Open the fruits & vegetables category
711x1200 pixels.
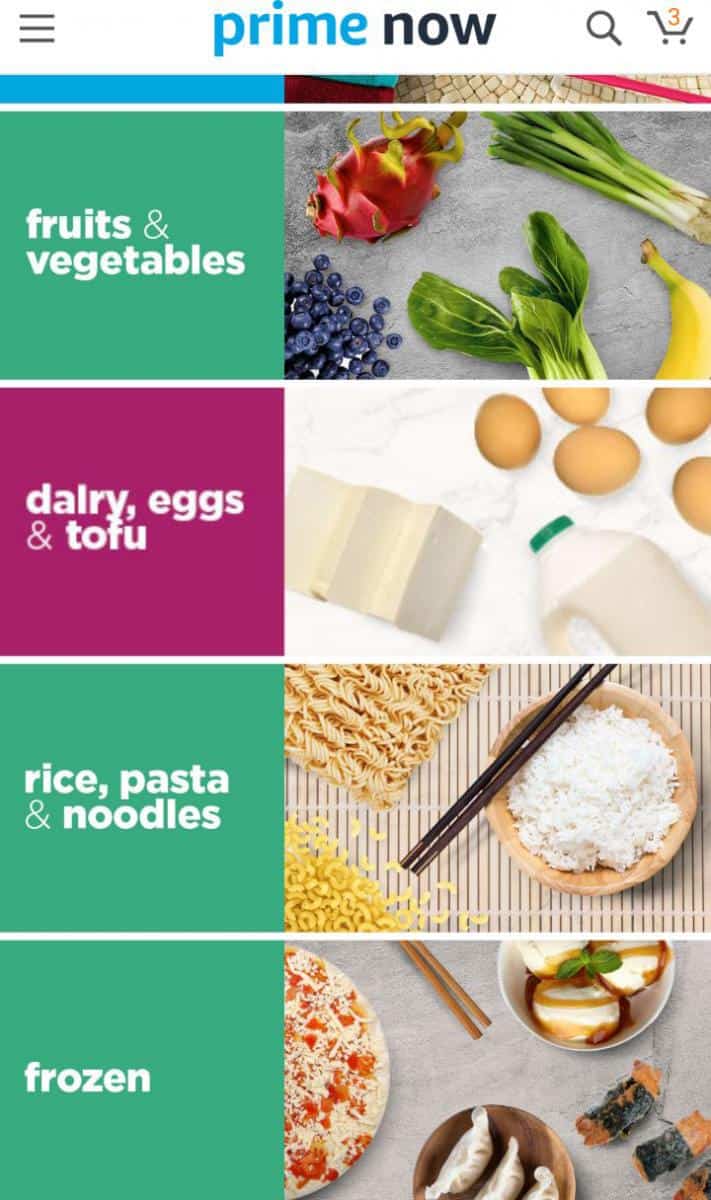[355, 245]
